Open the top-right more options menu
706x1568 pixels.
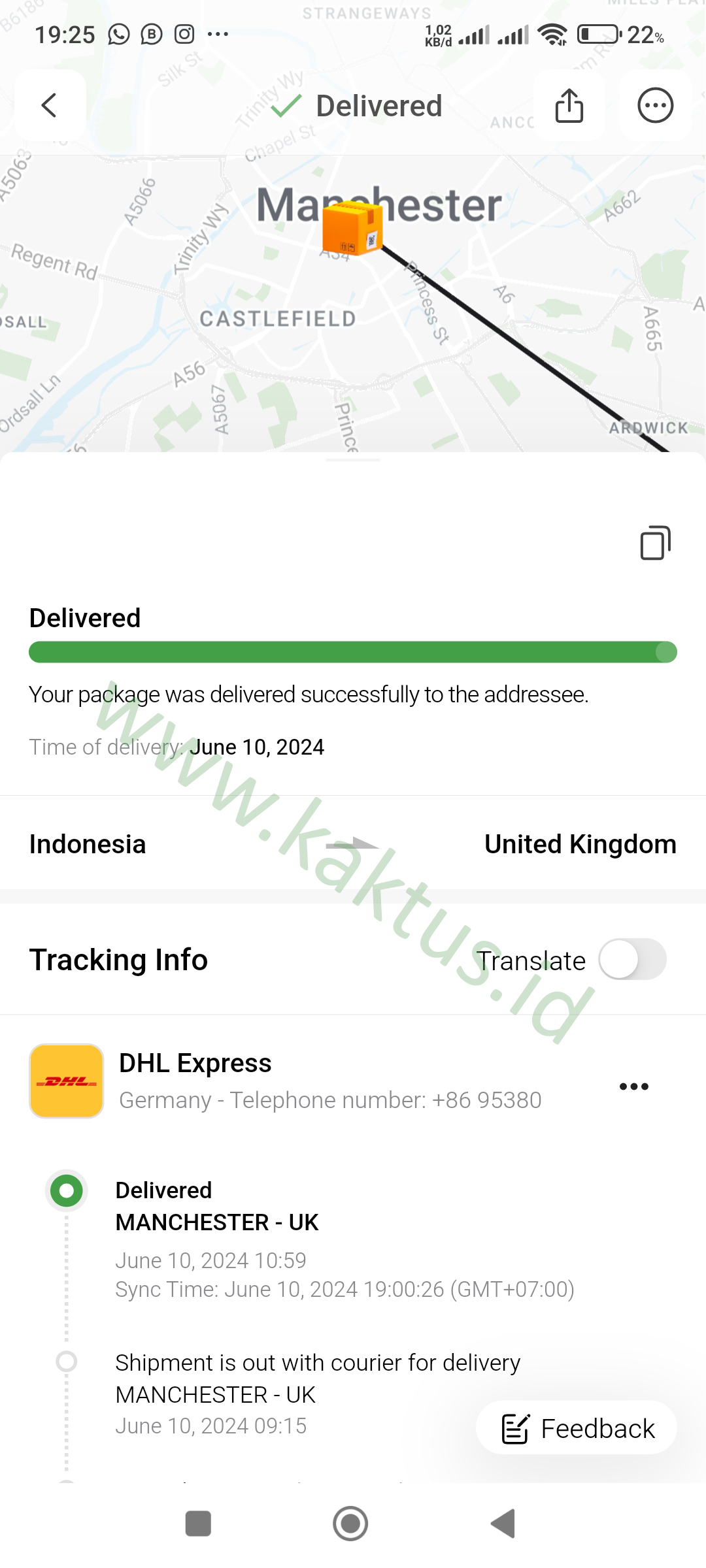click(x=655, y=105)
